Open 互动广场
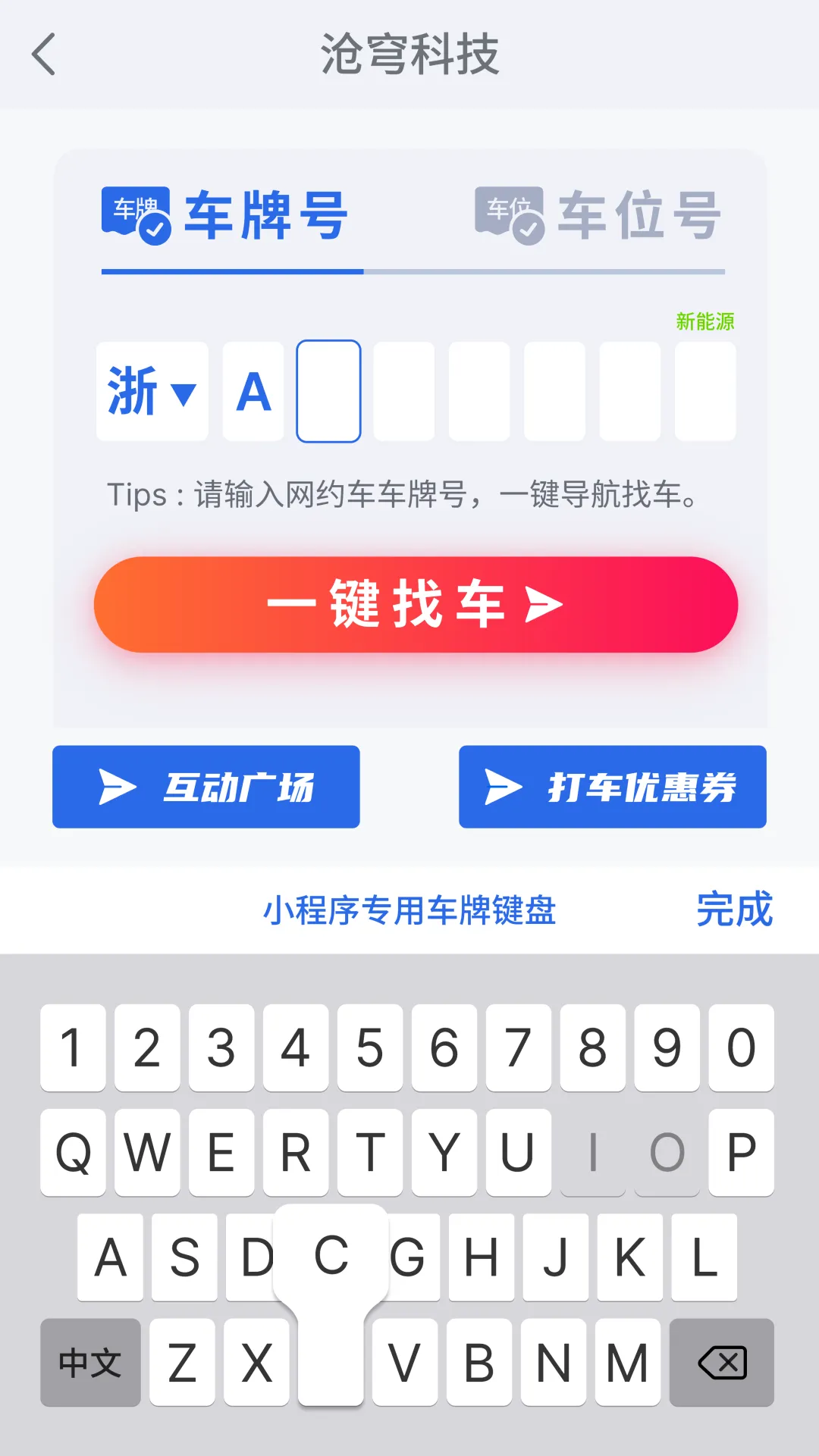 click(x=206, y=787)
